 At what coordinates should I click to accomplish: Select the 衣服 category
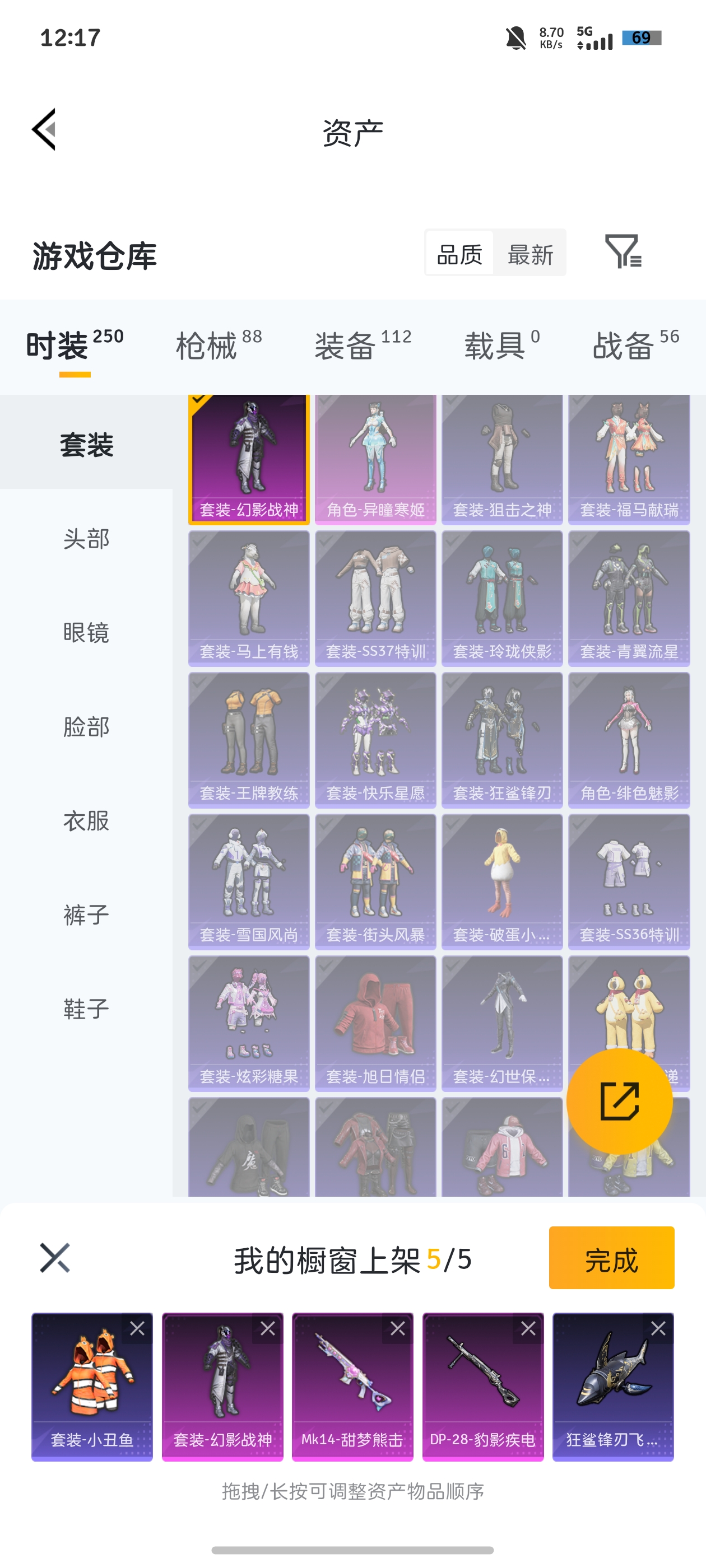point(86,820)
